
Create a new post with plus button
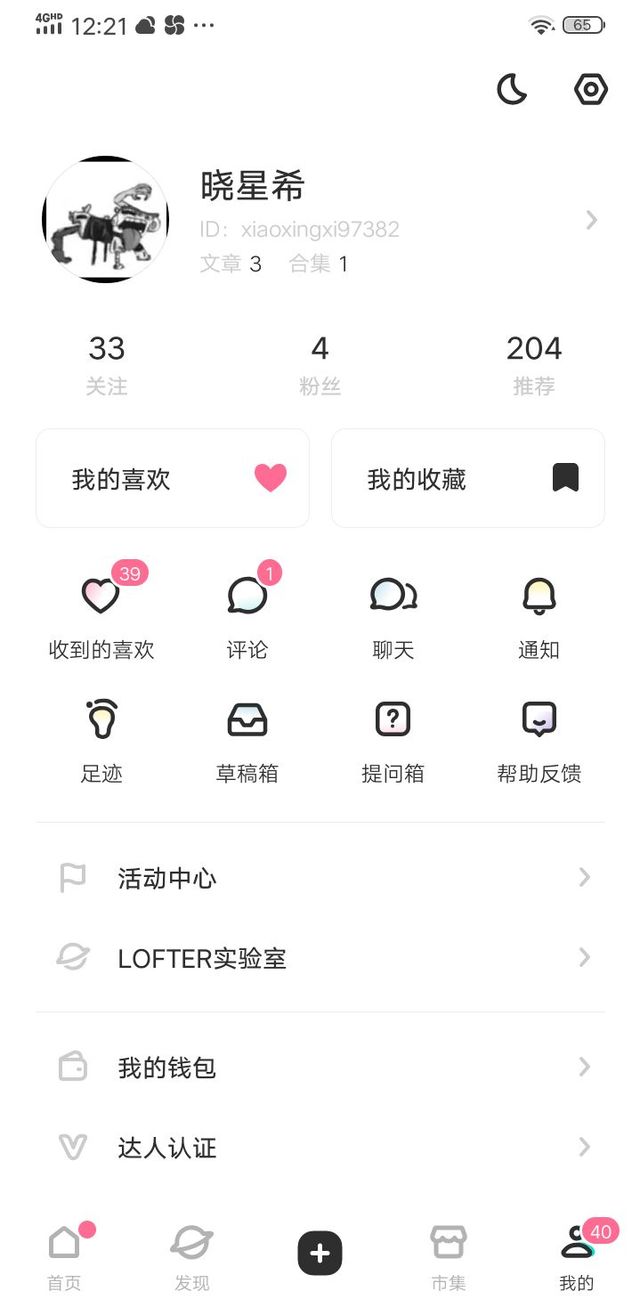320,1253
